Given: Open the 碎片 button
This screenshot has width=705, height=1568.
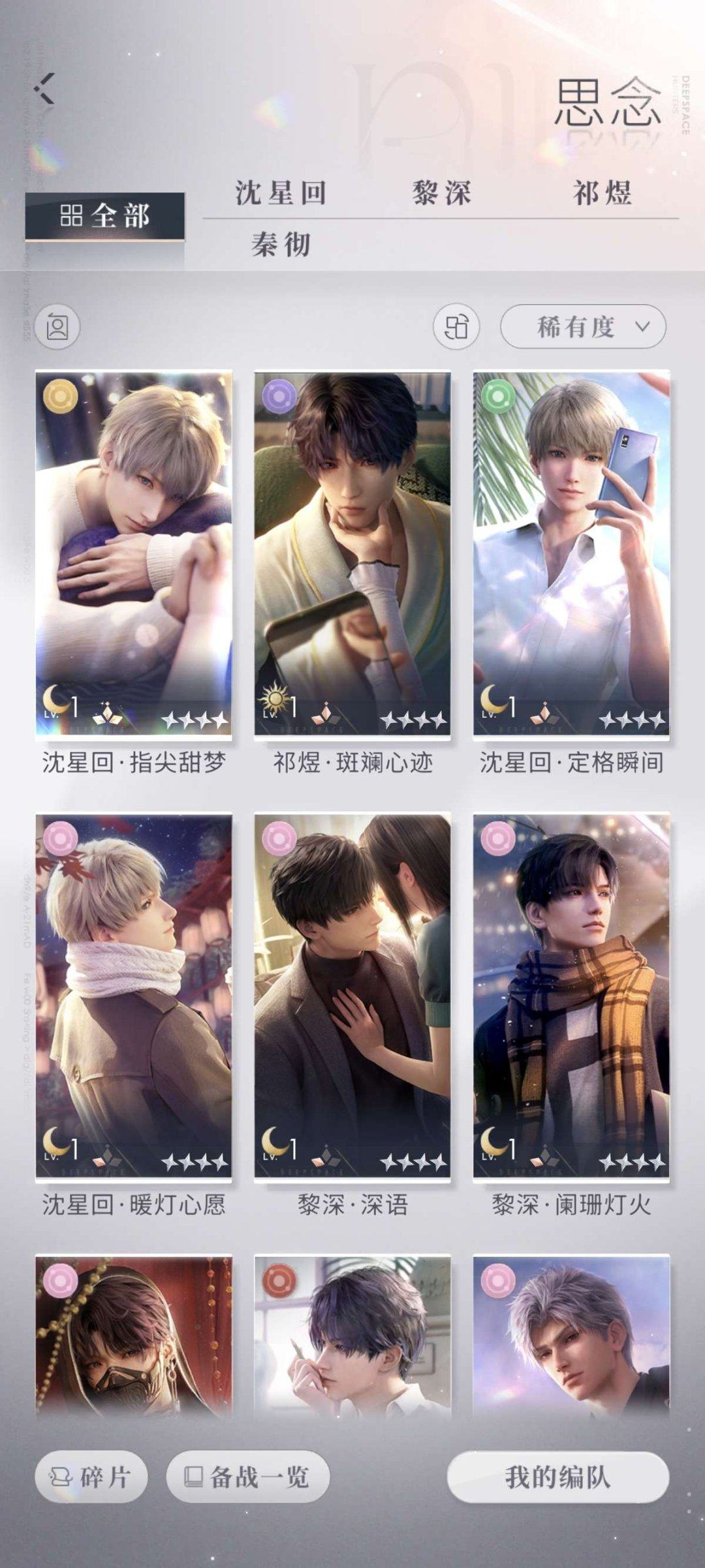Looking at the screenshot, I should (91, 1477).
